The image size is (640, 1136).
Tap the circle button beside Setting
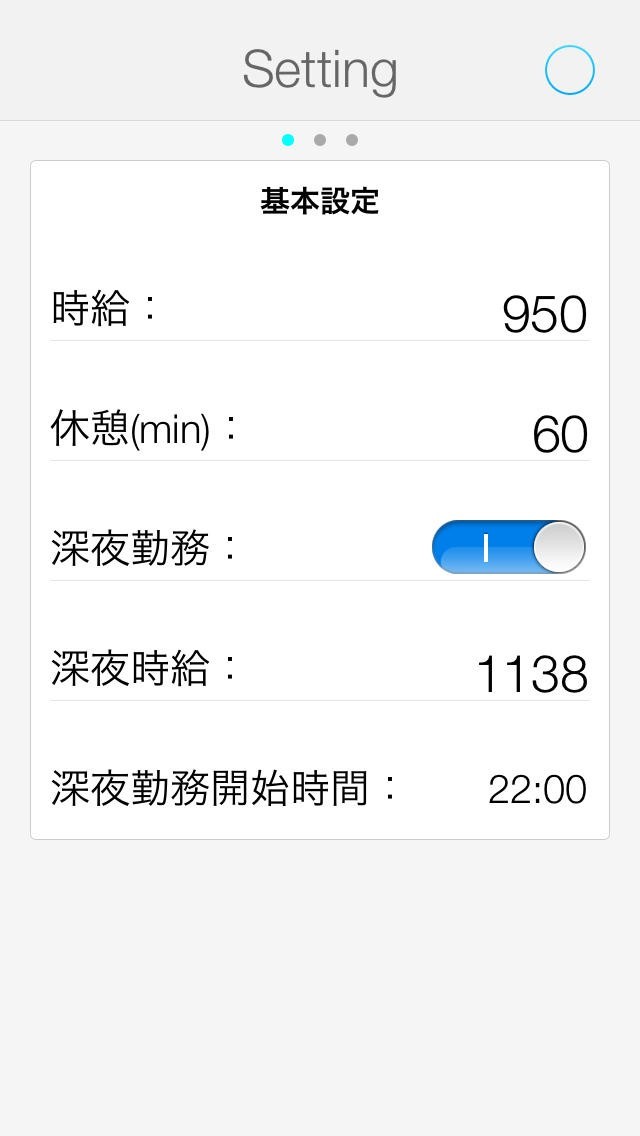(x=569, y=70)
